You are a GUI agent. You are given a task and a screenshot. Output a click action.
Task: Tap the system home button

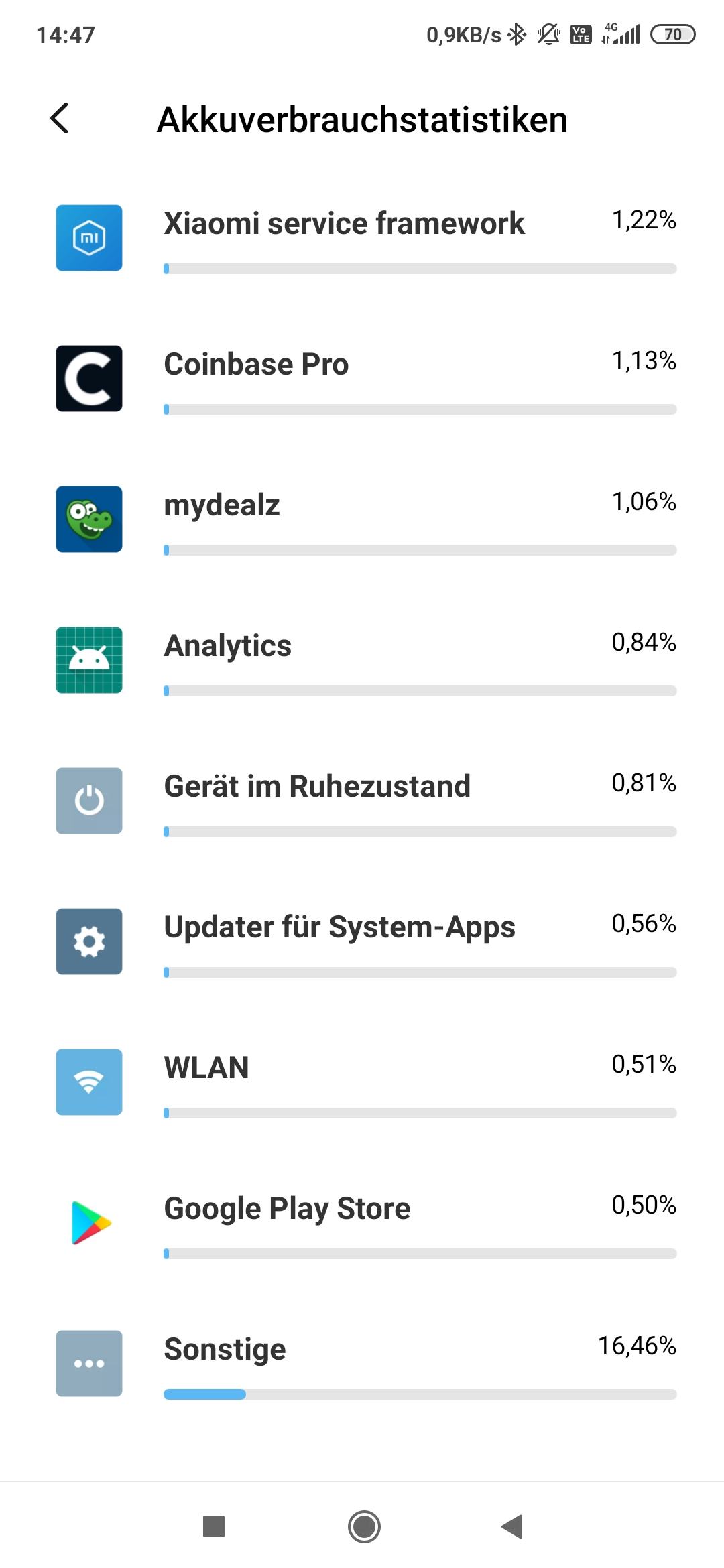tap(364, 1526)
